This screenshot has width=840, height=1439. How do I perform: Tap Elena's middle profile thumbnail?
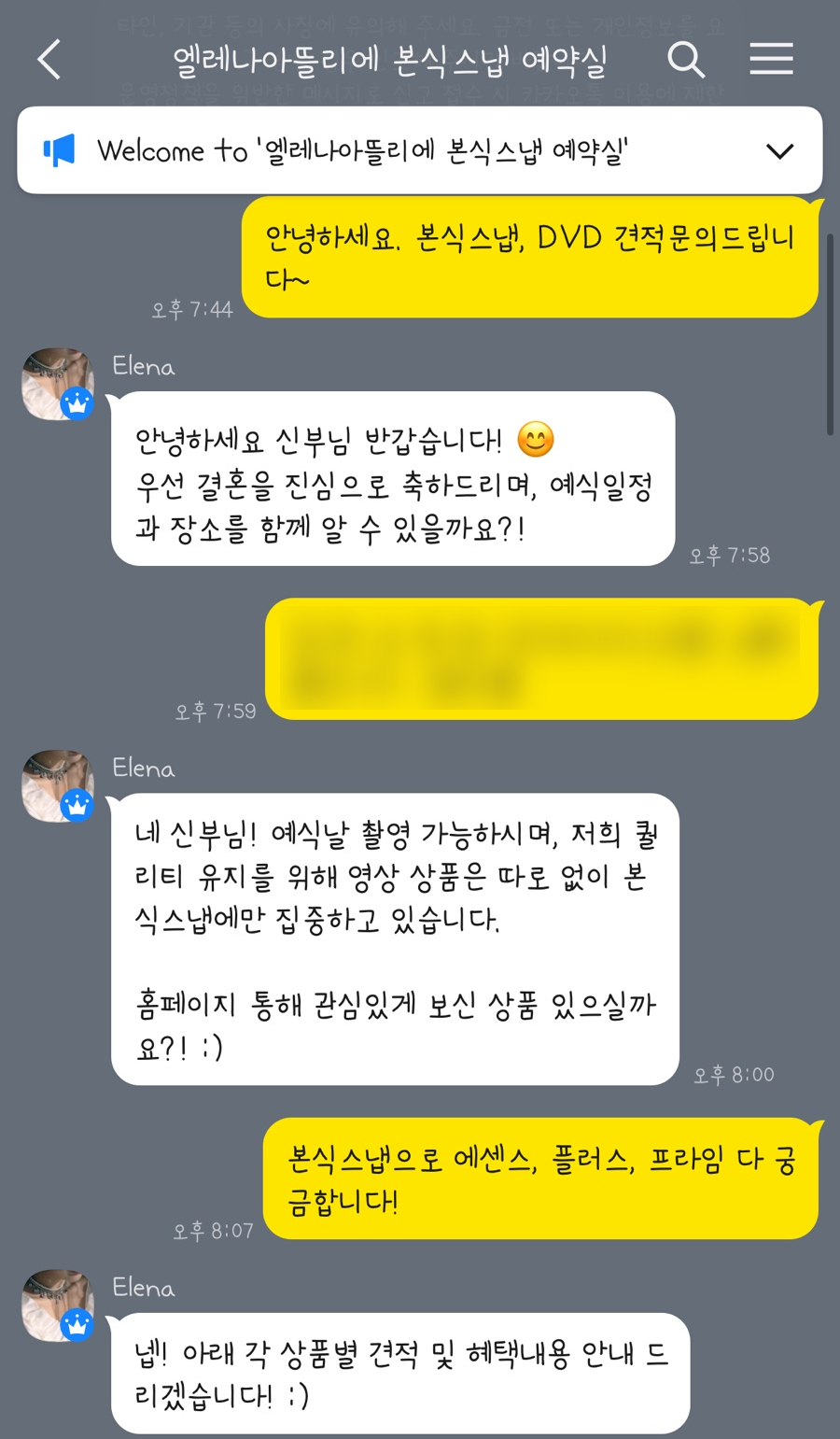tap(56, 784)
